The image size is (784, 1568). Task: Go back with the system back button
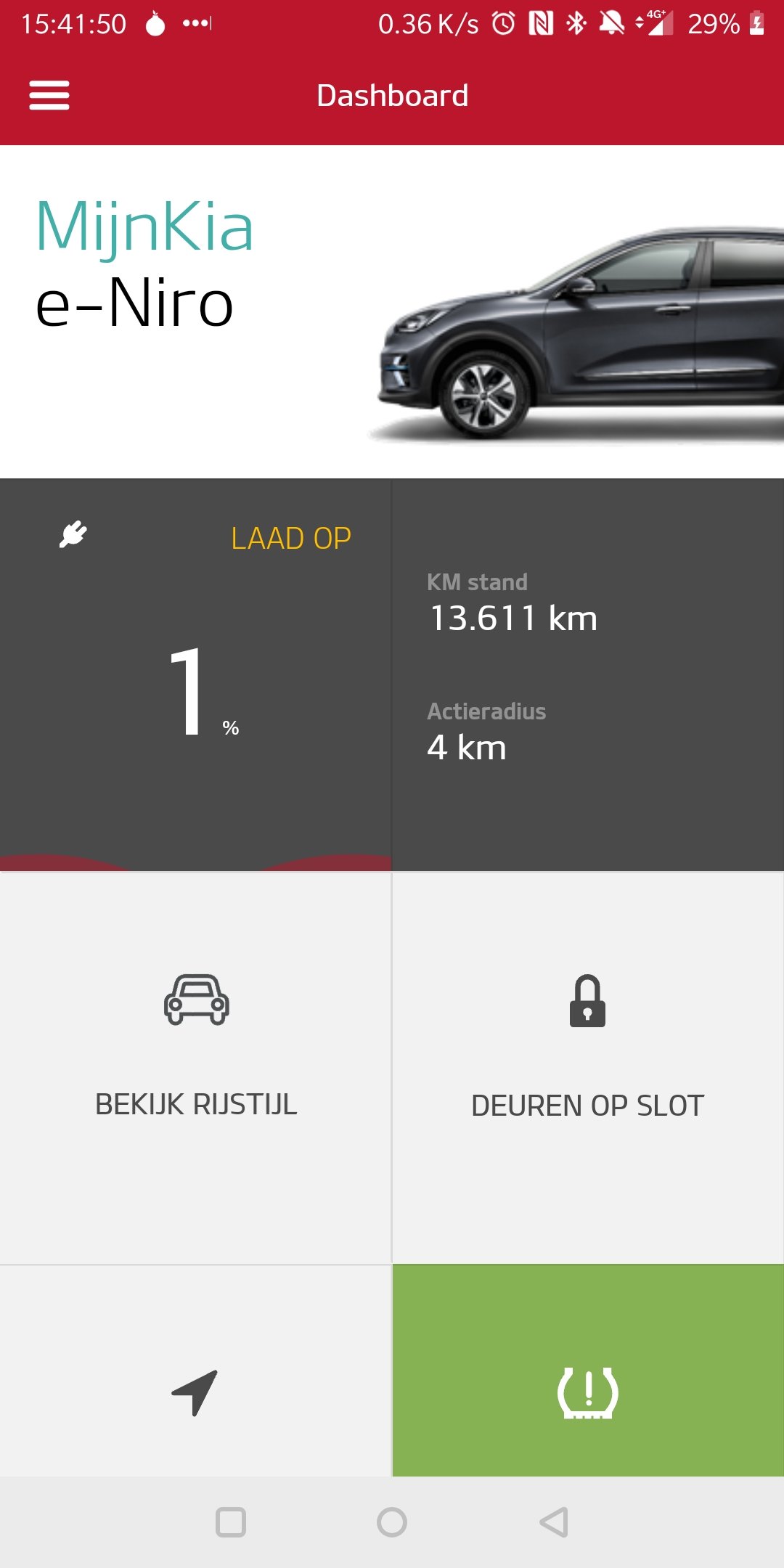pos(554,1522)
